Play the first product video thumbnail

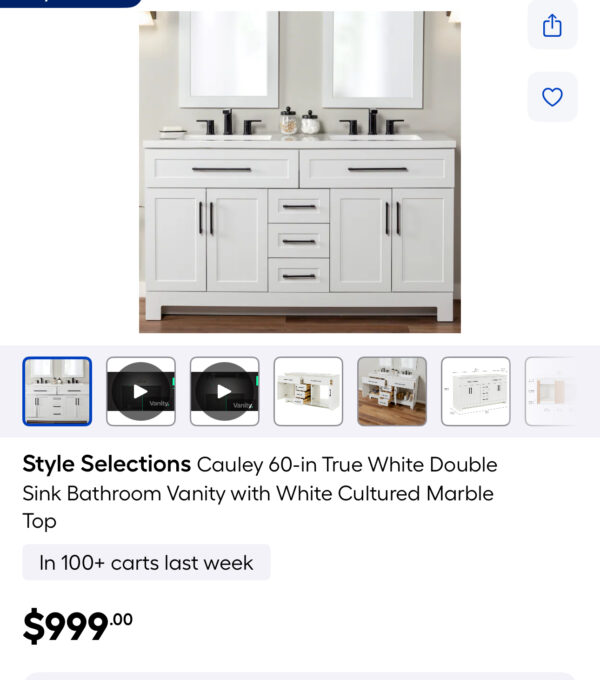click(x=141, y=391)
